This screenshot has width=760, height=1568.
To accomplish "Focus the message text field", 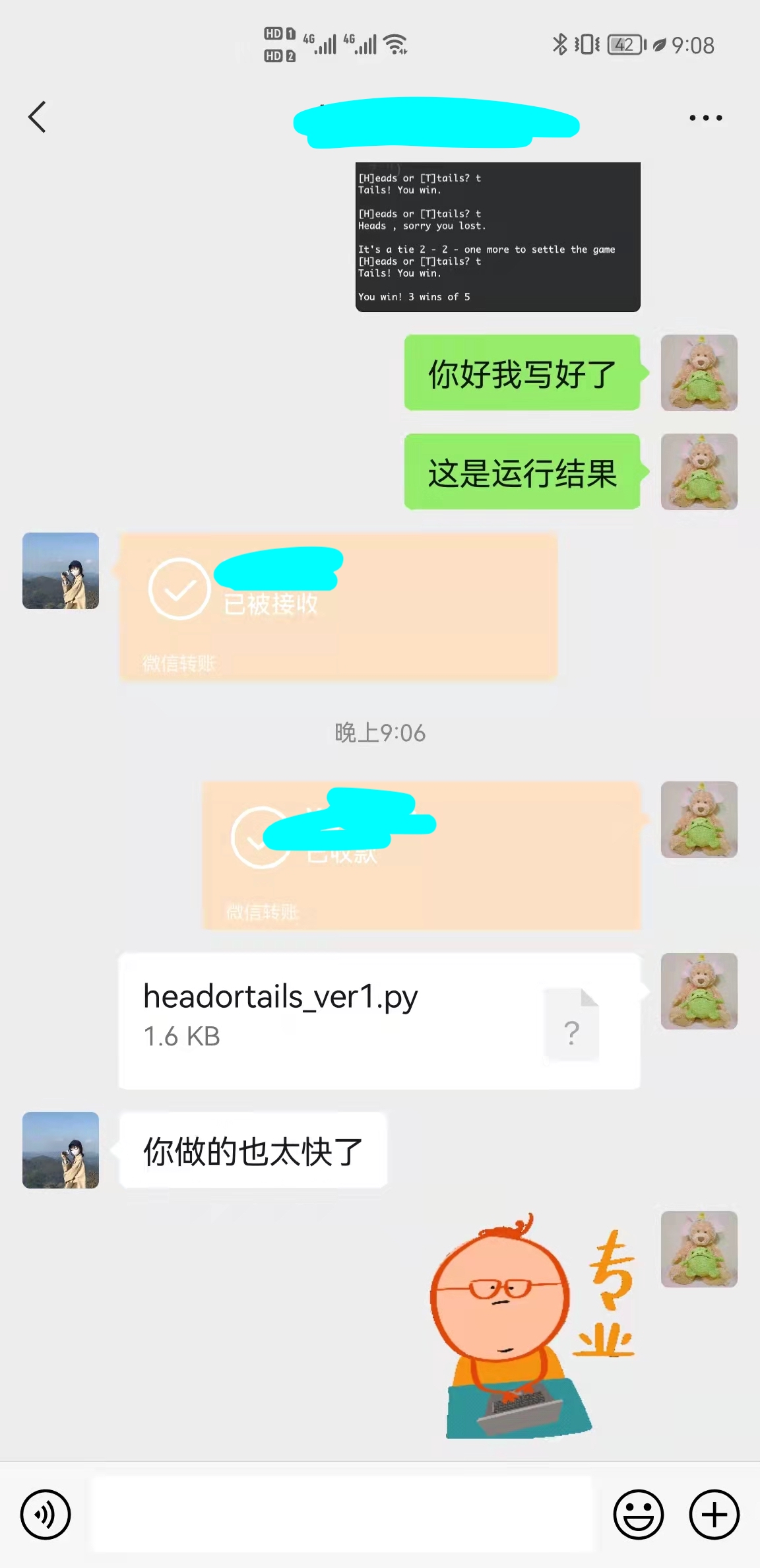I will [x=341, y=1514].
